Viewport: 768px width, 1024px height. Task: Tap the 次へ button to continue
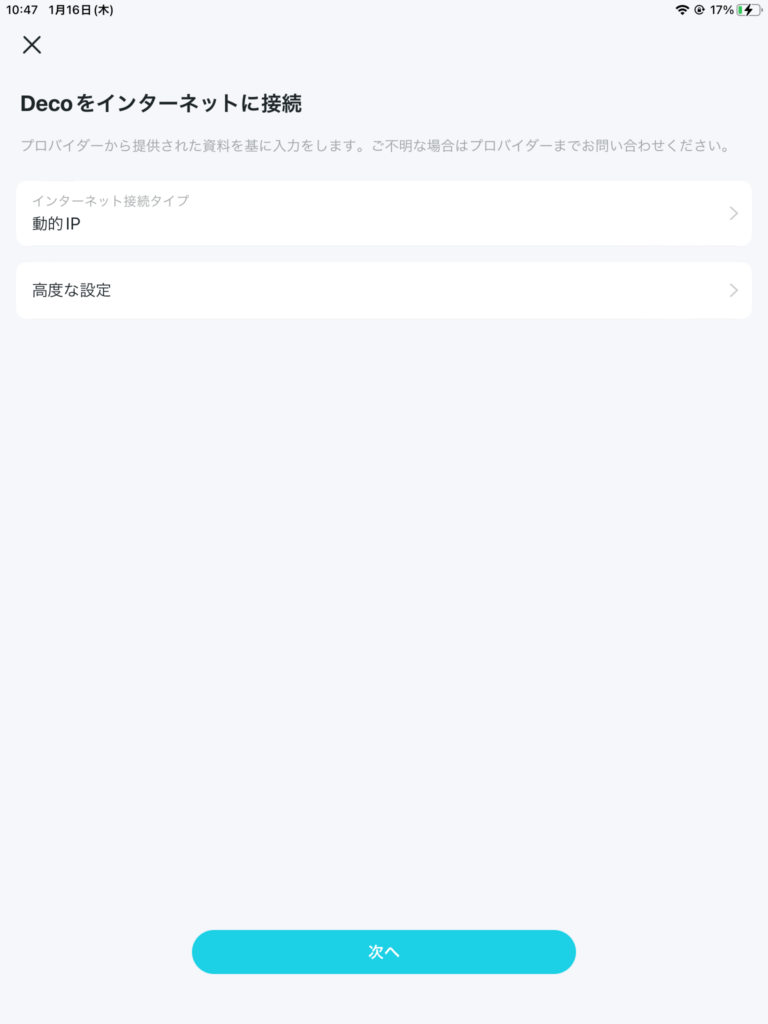point(383,952)
